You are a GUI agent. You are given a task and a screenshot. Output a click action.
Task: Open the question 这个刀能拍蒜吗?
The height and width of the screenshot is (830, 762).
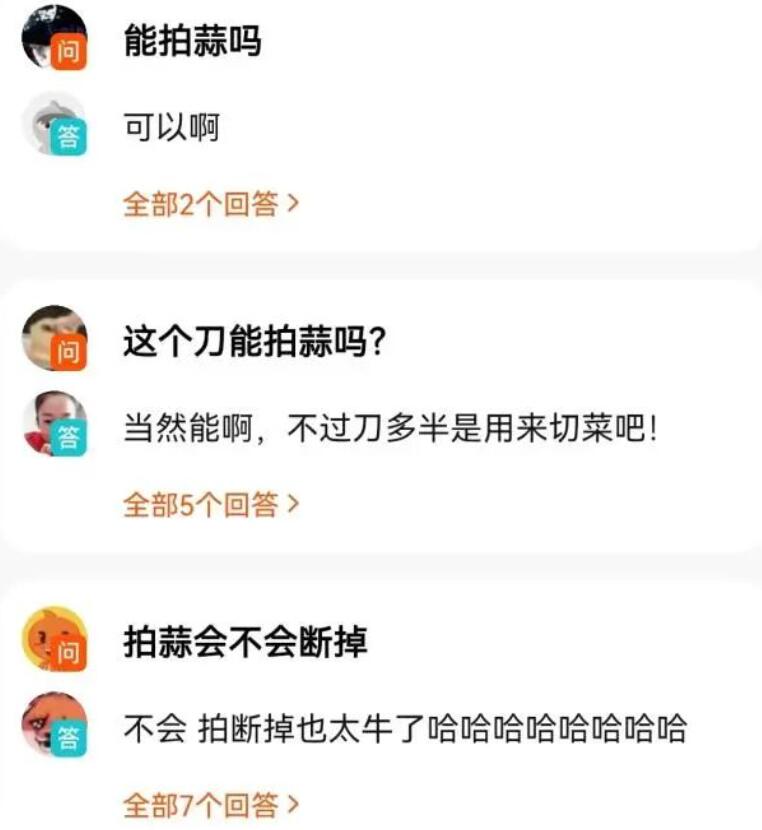254,344
